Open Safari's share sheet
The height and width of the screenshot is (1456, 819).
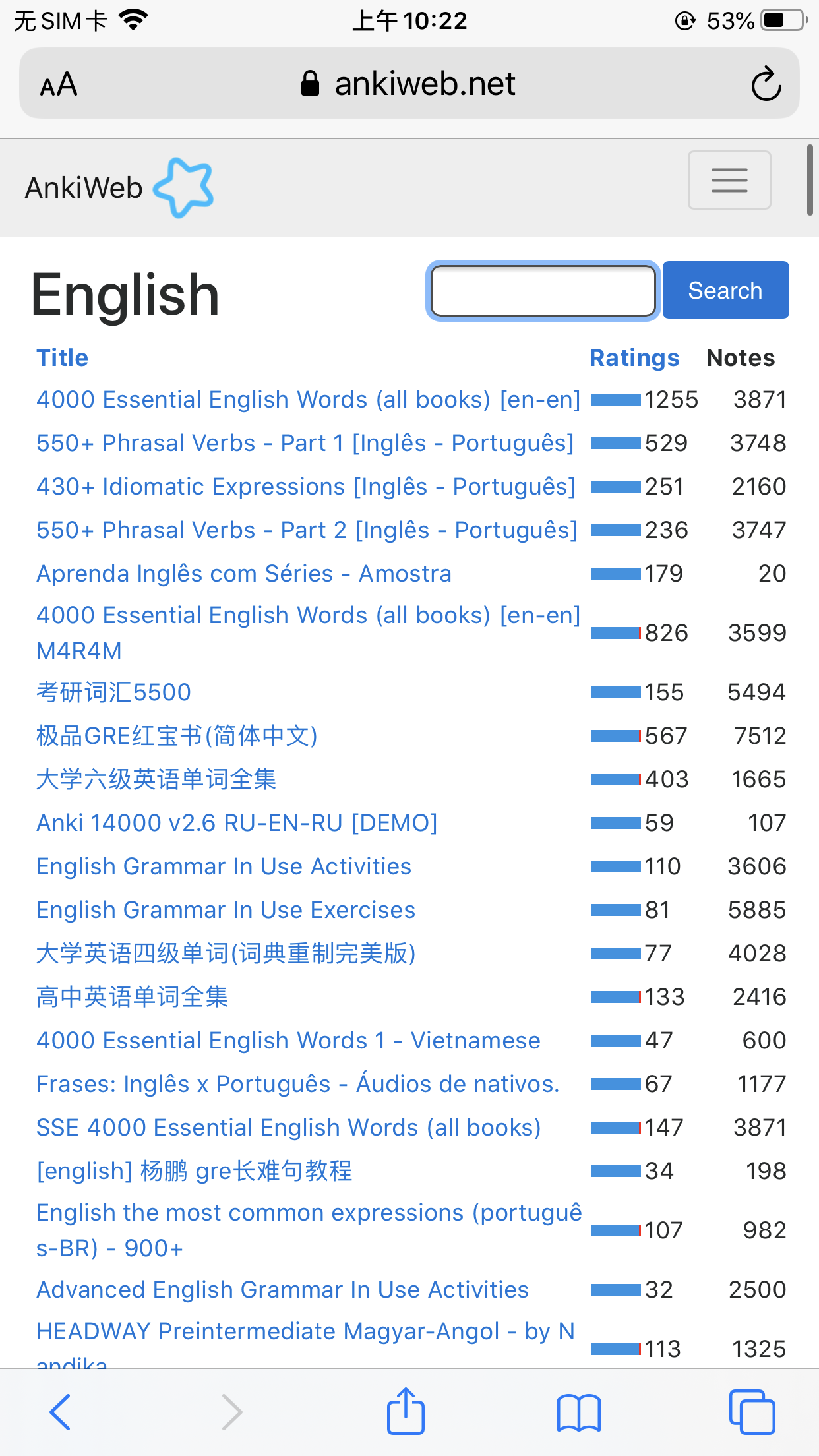pyautogui.click(x=405, y=1412)
